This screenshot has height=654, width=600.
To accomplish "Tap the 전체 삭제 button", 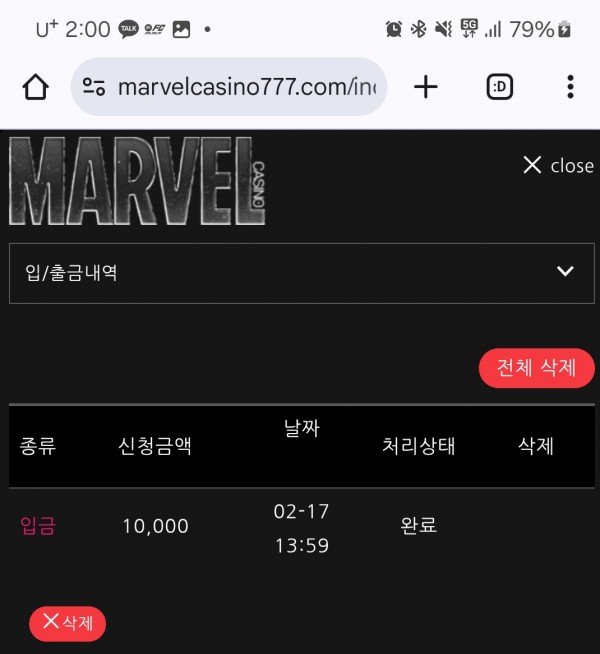I will coord(536,368).
